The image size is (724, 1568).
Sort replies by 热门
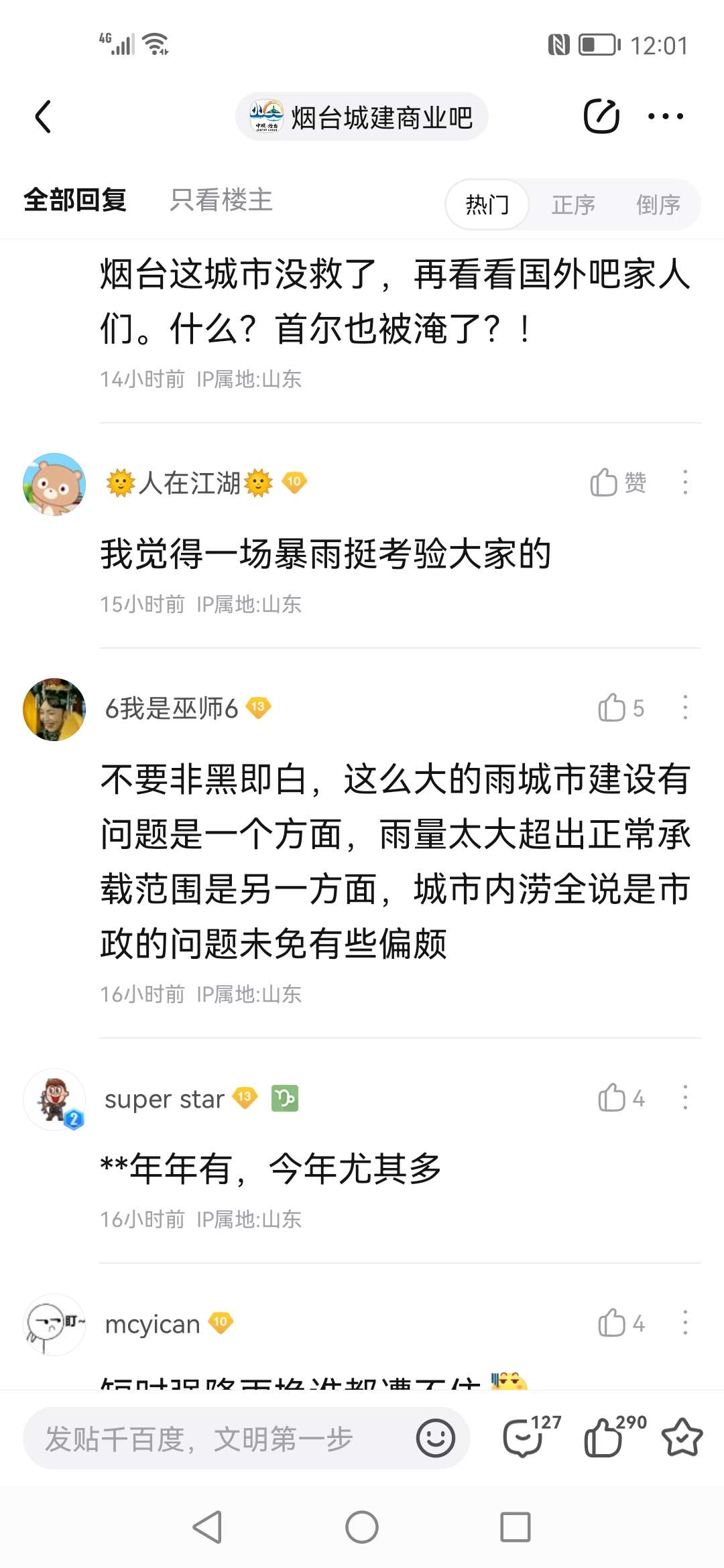pos(487,204)
